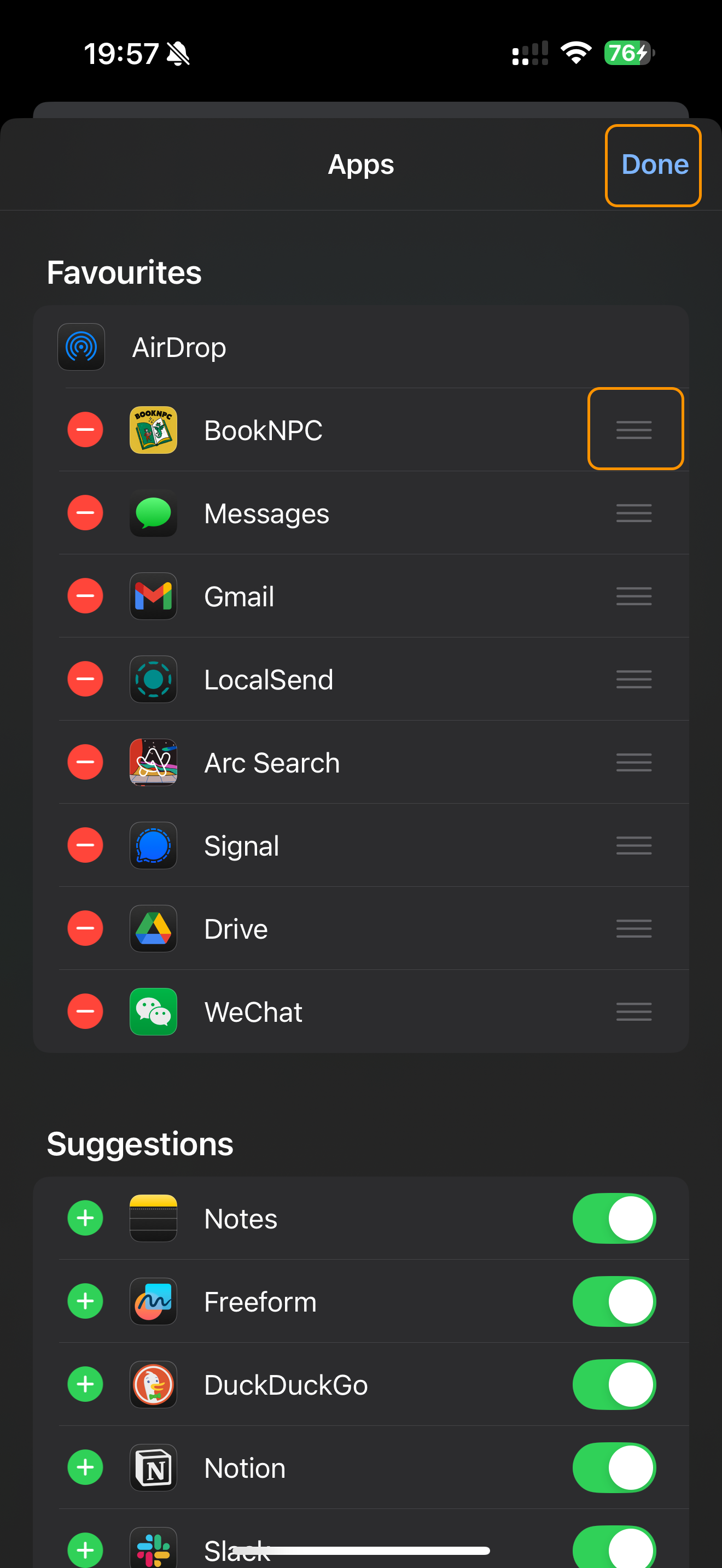This screenshot has height=1568, width=722.
Task: Click the WeChat app icon
Action: click(153, 1011)
